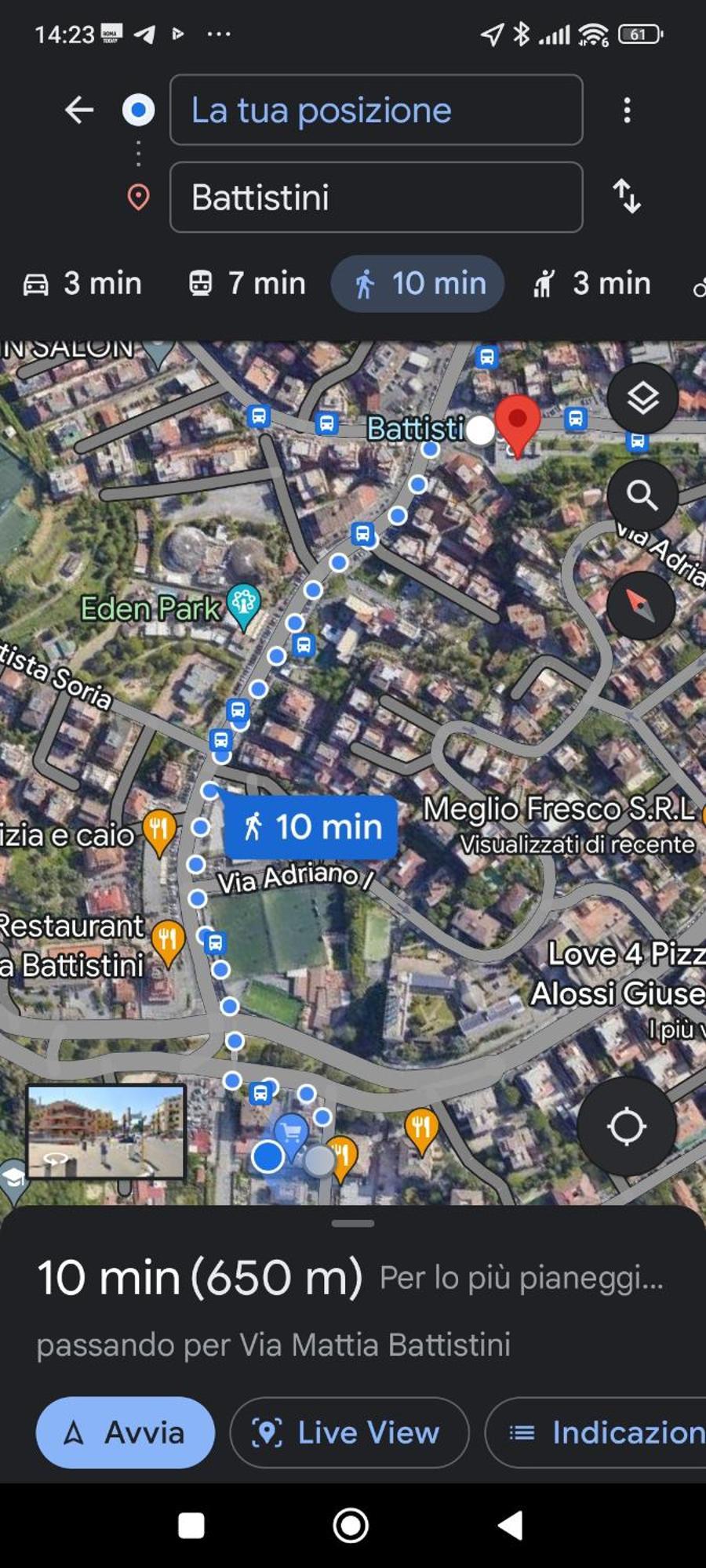
Task: Open the map layers selector
Action: click(x=642, y=398)
